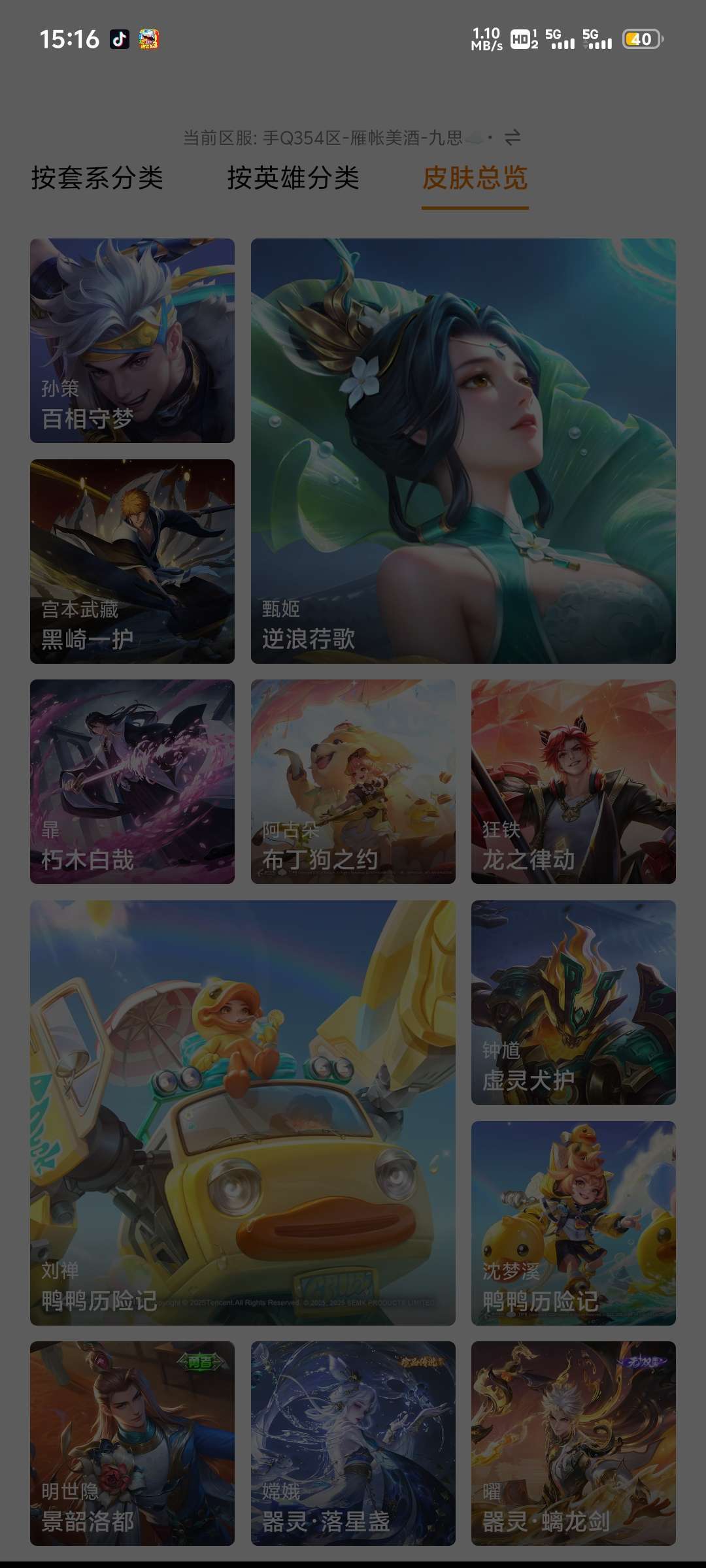View 明世隐 景韶洛都 skin
Image resolution: width=706 pixels, height=1568 pixels.
point(132,1443)
